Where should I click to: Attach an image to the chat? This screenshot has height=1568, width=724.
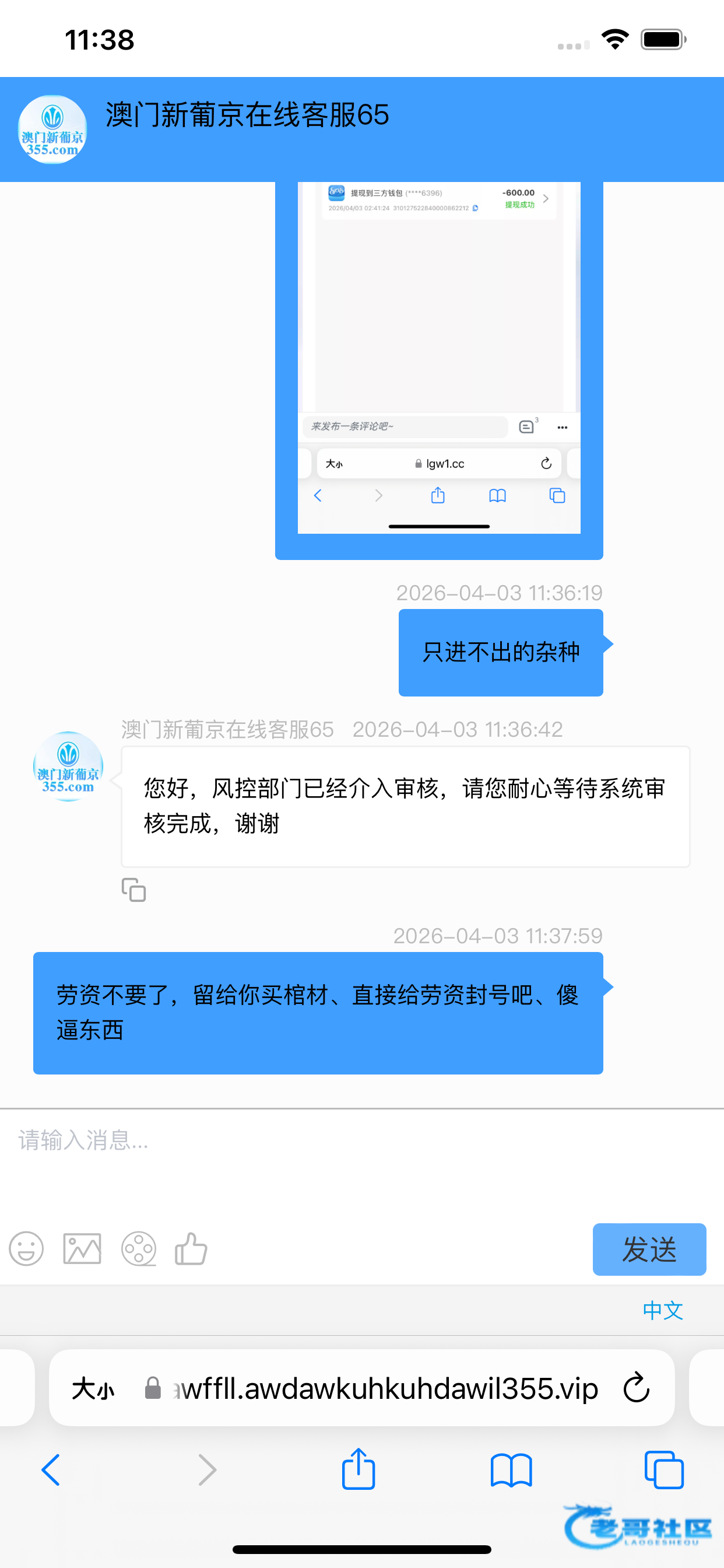click(x=82, y=1249)
